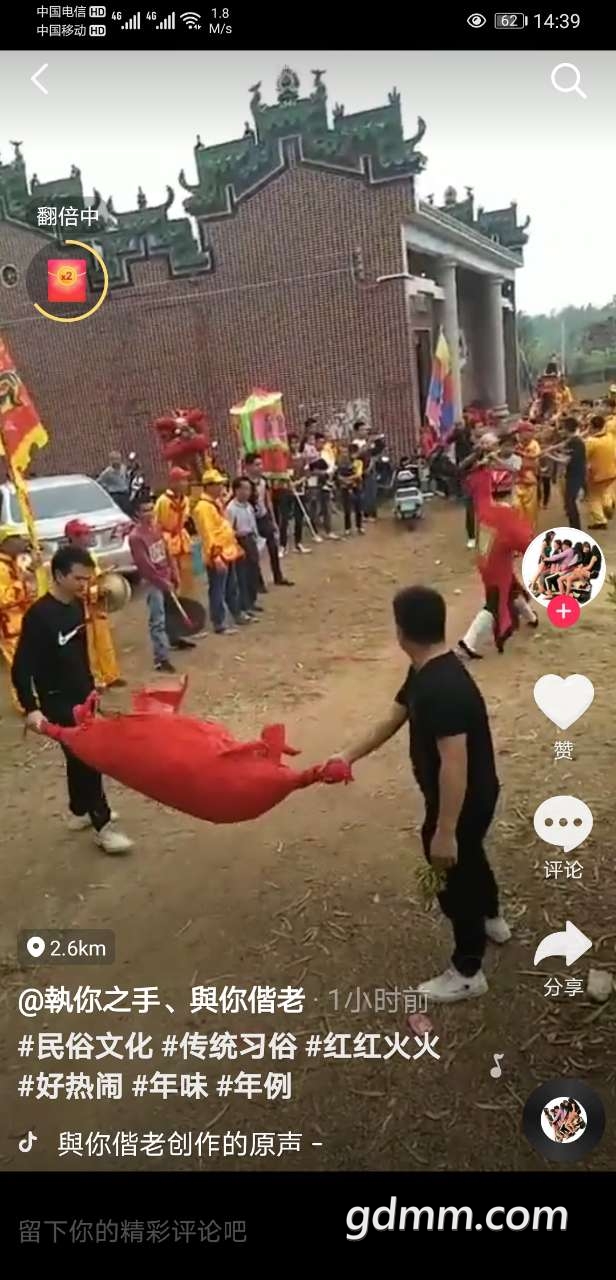This screenshot has height=1280, width=616.
Task: Open the 2.6km location tag
Action: click(x=66, y=948)
